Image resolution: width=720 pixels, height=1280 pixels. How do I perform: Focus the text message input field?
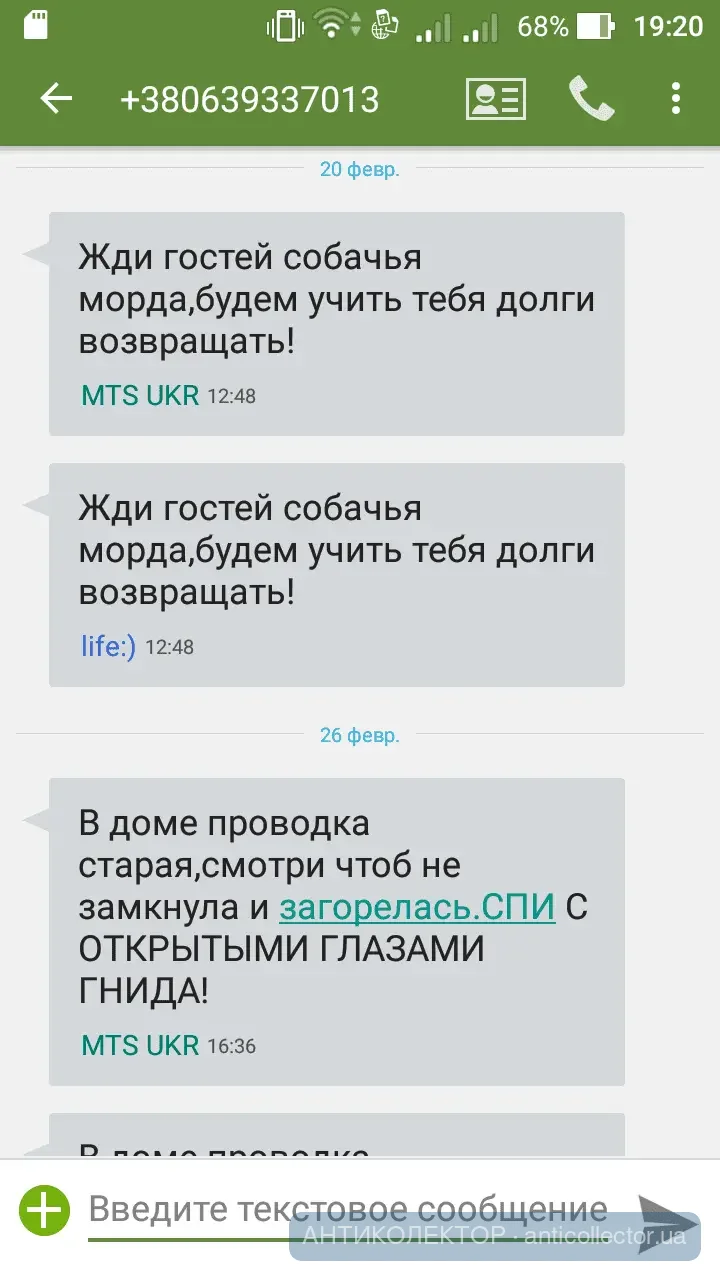(350, 1210)
